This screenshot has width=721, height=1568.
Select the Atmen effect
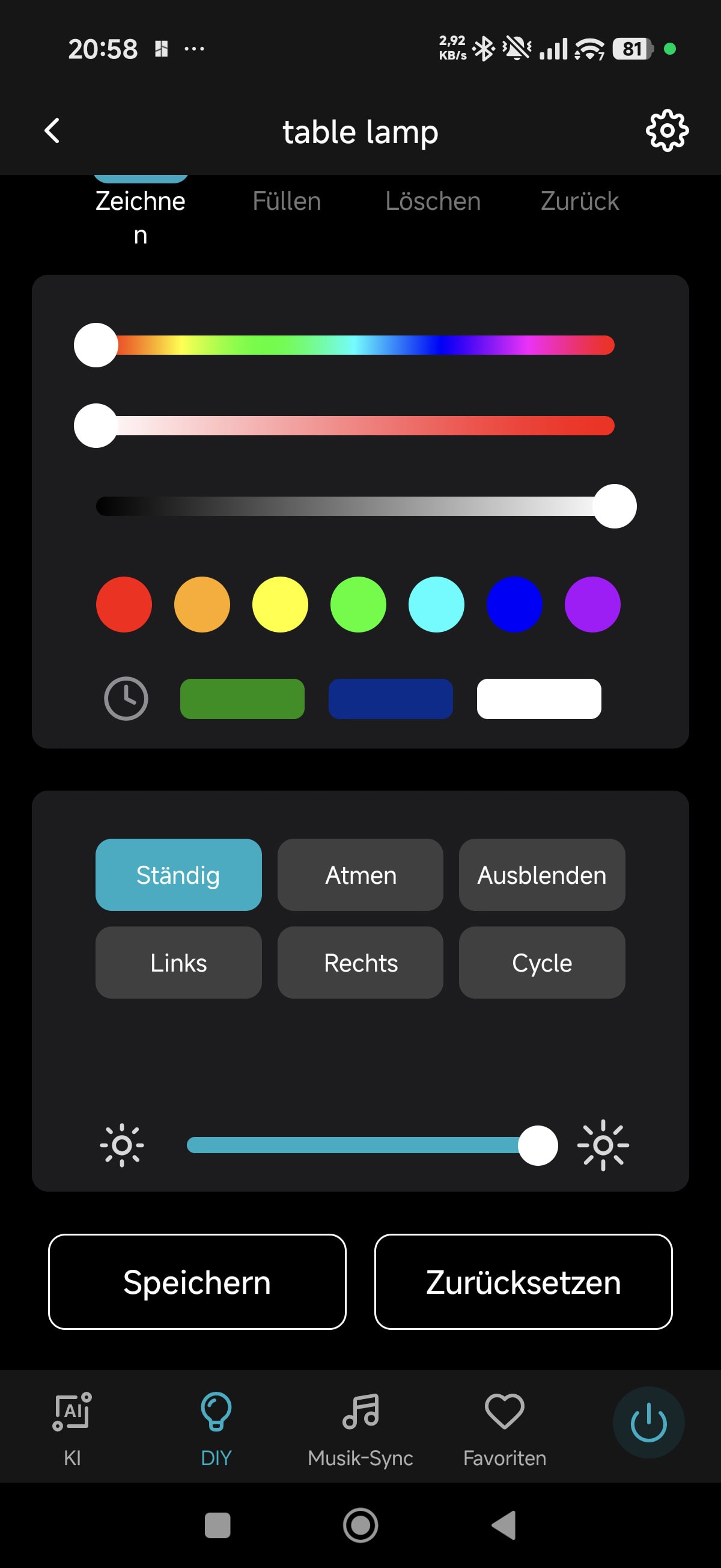click(360, 875)
